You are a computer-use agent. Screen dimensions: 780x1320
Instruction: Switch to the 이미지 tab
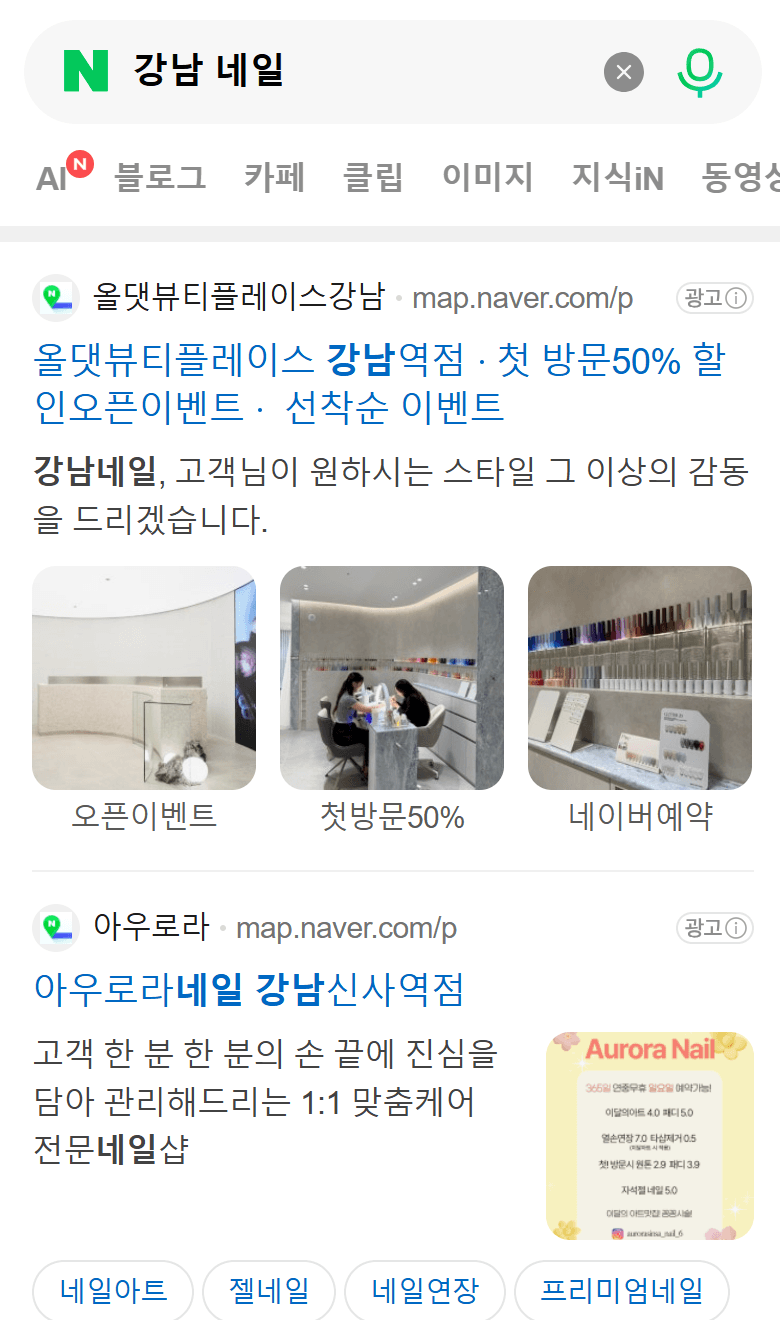coord(488,177)
